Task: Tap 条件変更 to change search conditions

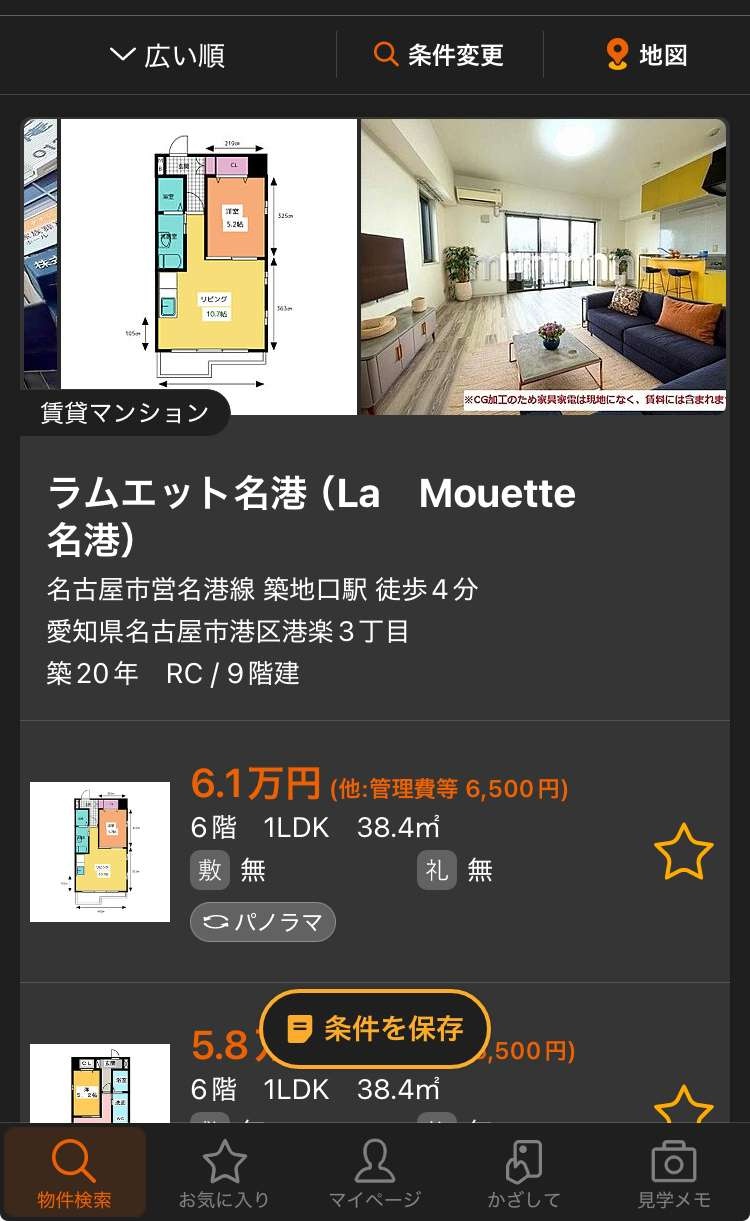Action: [x=438, y=55]
